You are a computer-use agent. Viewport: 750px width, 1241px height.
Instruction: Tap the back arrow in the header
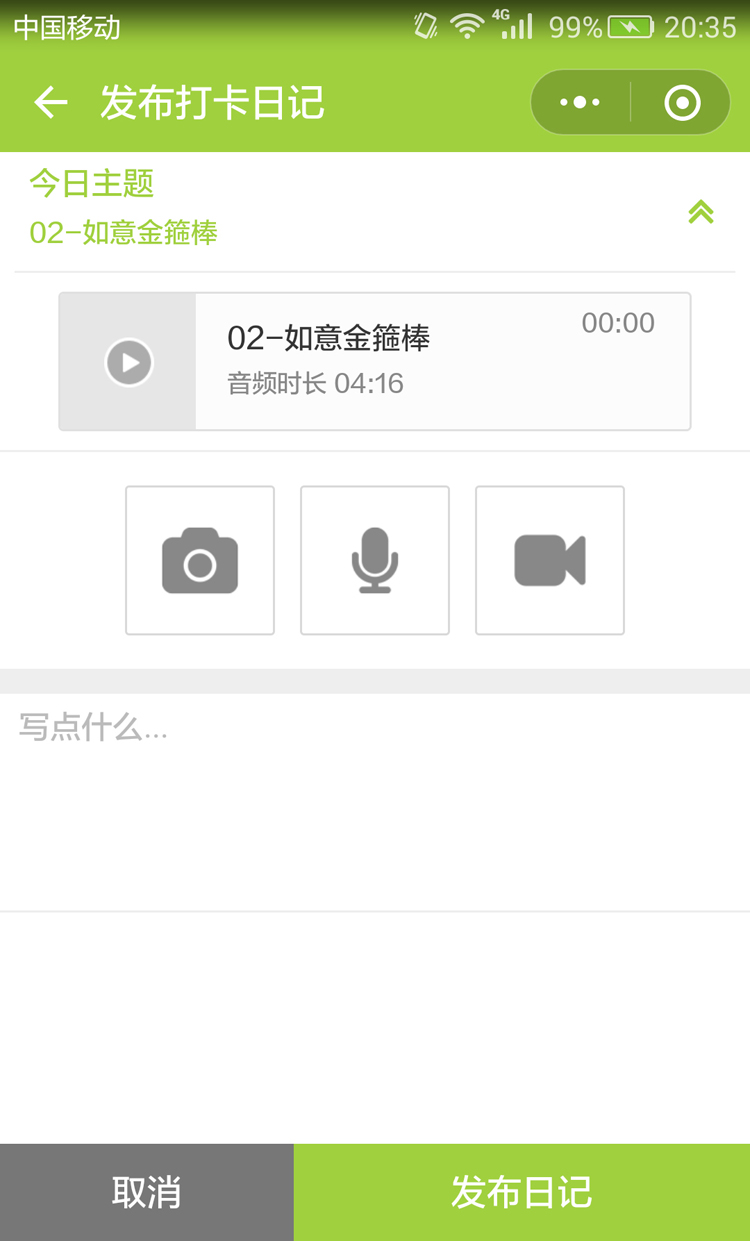(x=50, y=101)
